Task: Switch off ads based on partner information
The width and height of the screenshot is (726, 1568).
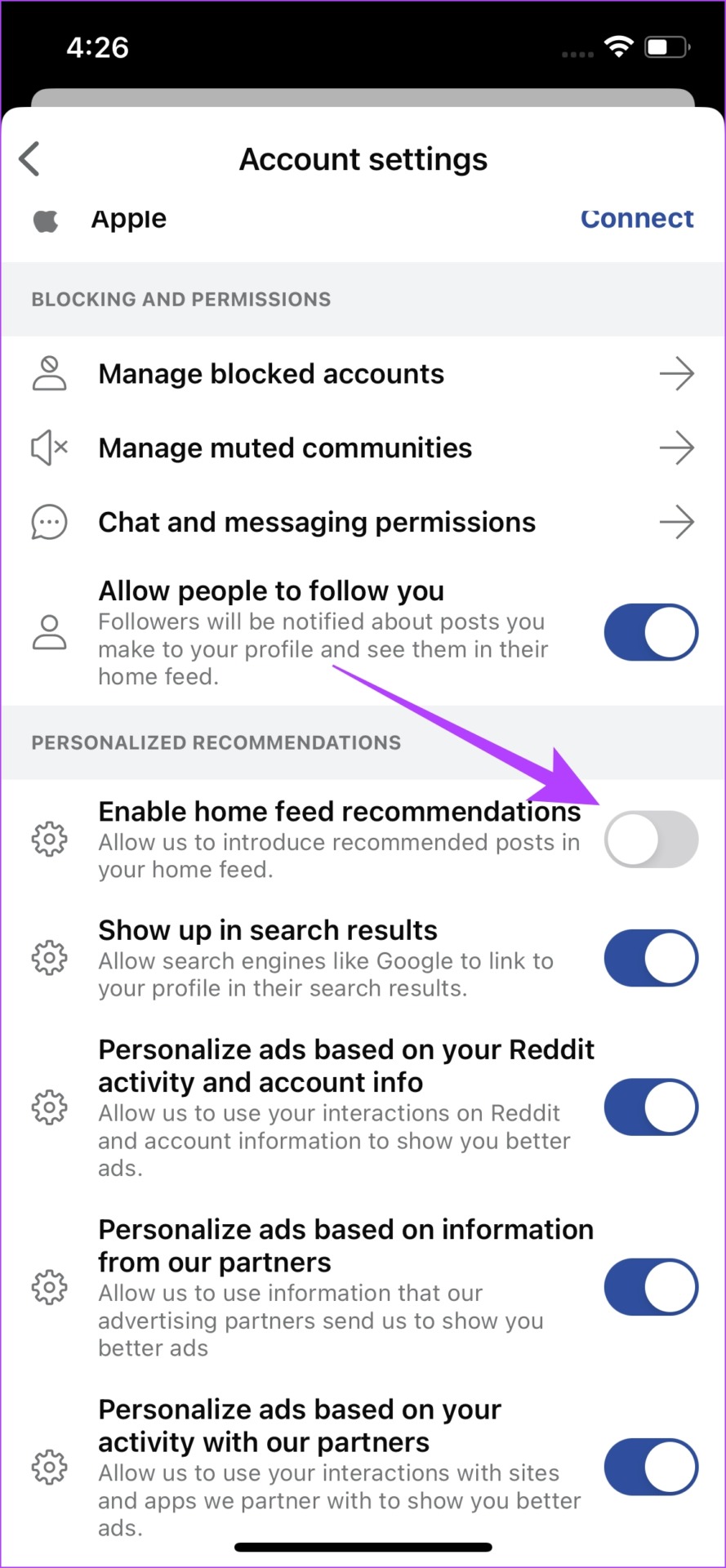Action: pos(651,1287)
